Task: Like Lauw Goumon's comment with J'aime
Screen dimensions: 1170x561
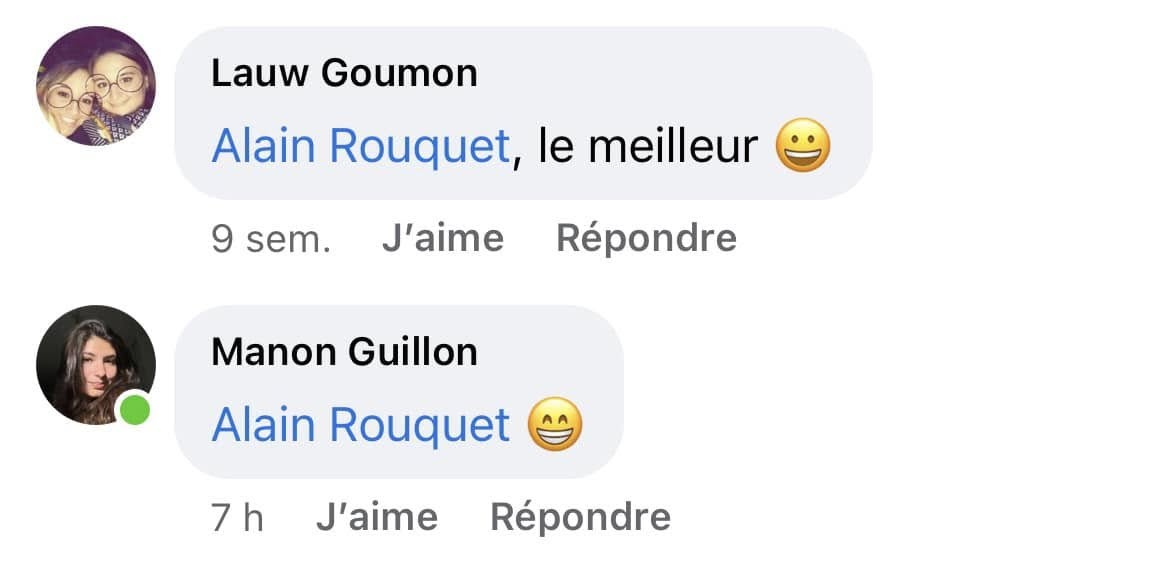Action: [442, 239]
